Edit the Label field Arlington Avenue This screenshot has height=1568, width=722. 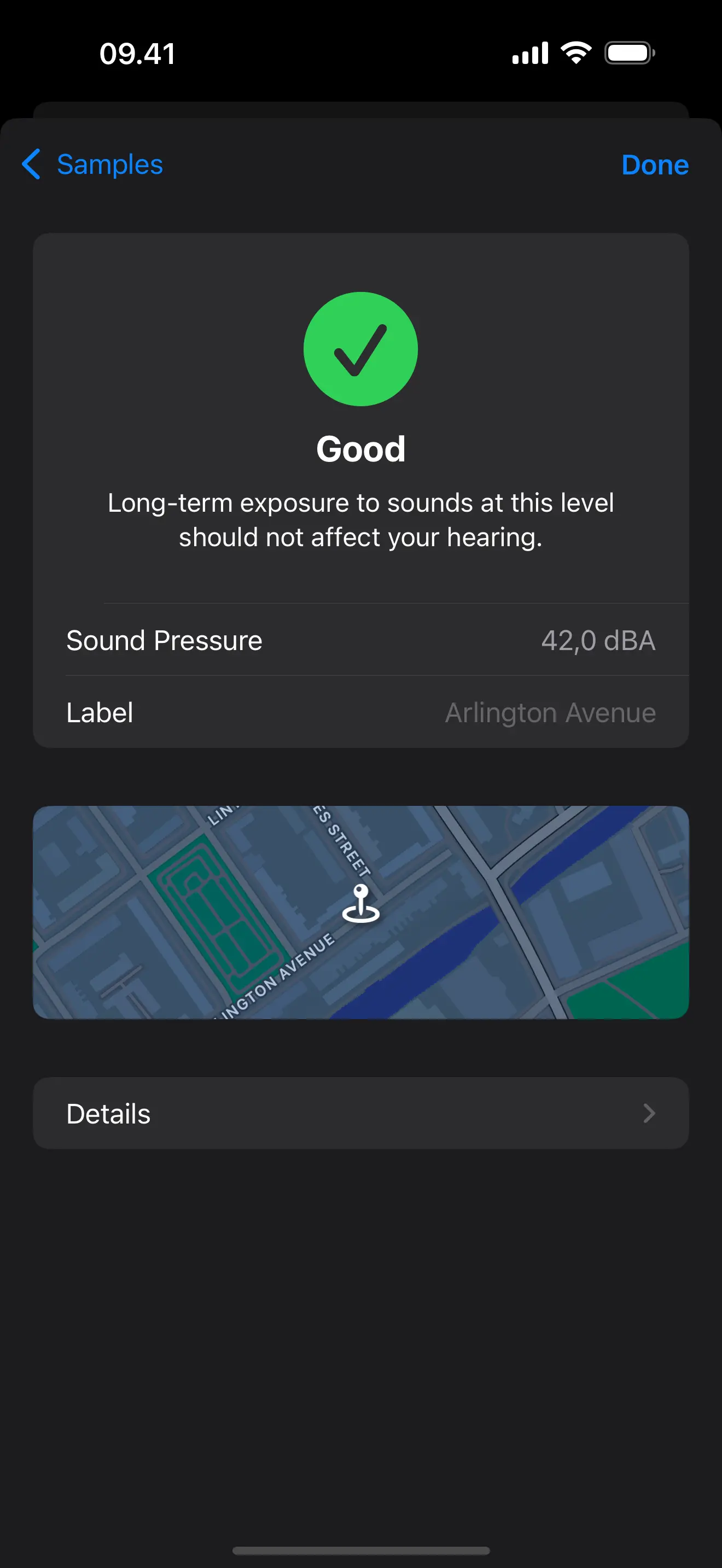click(x=549, y=712)
